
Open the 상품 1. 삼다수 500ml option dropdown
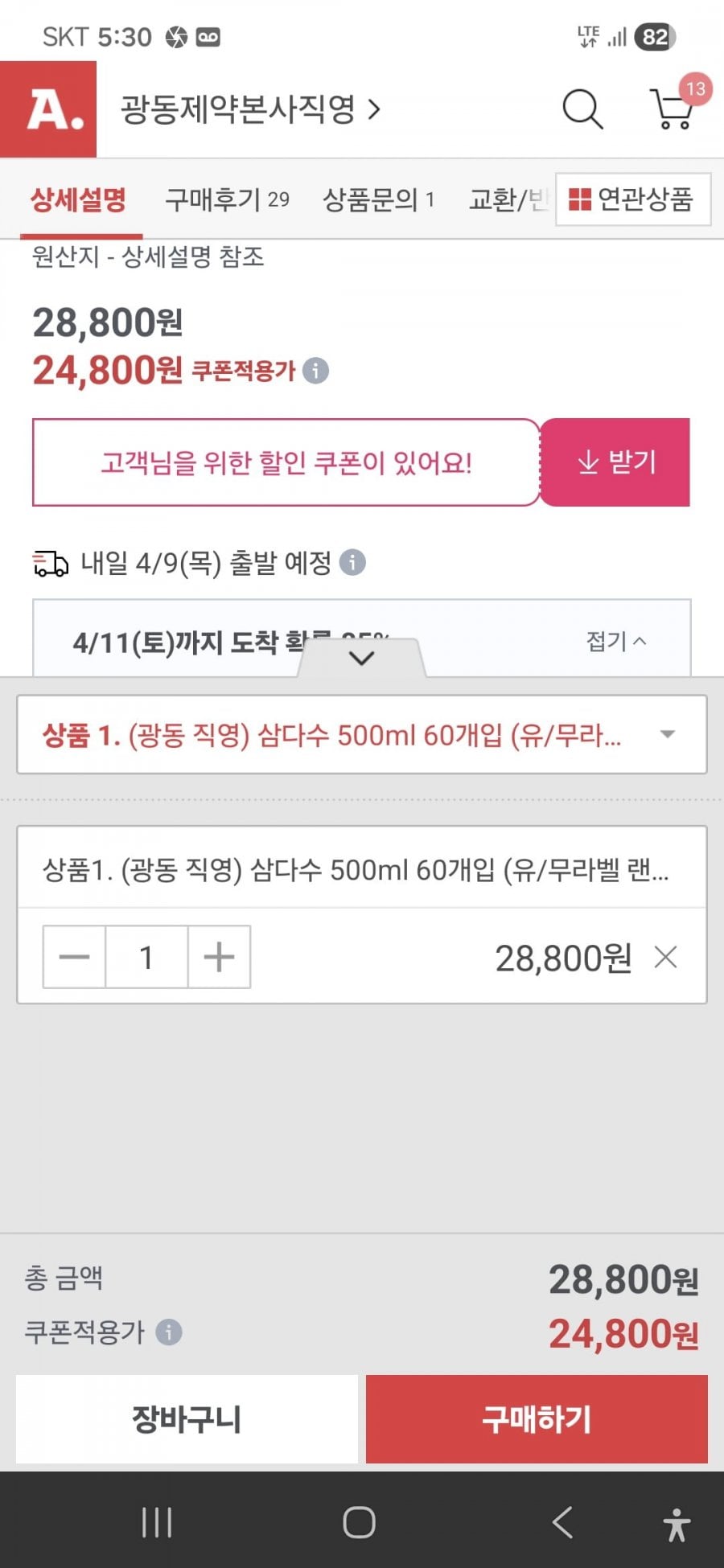click(362, 734)
